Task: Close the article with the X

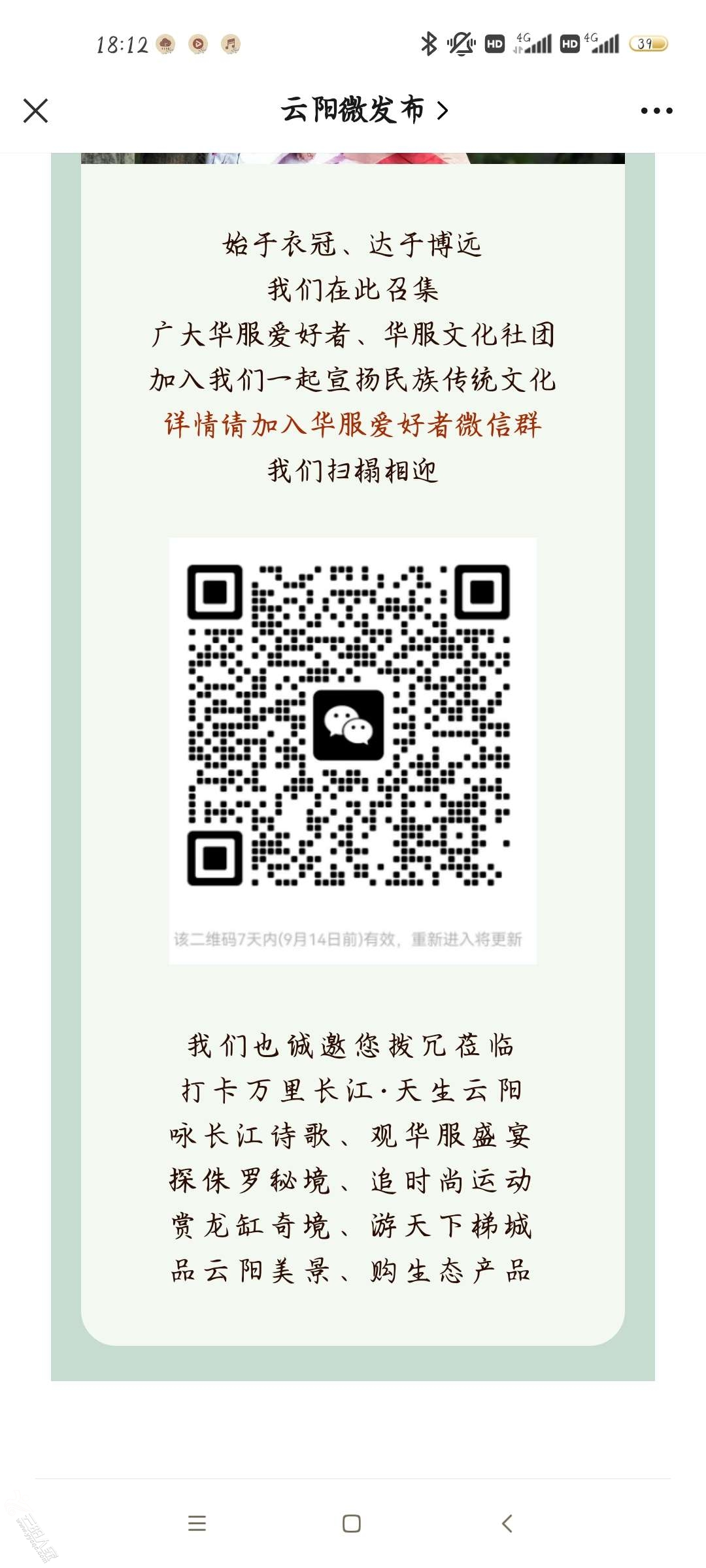Action: pos(36,110)
